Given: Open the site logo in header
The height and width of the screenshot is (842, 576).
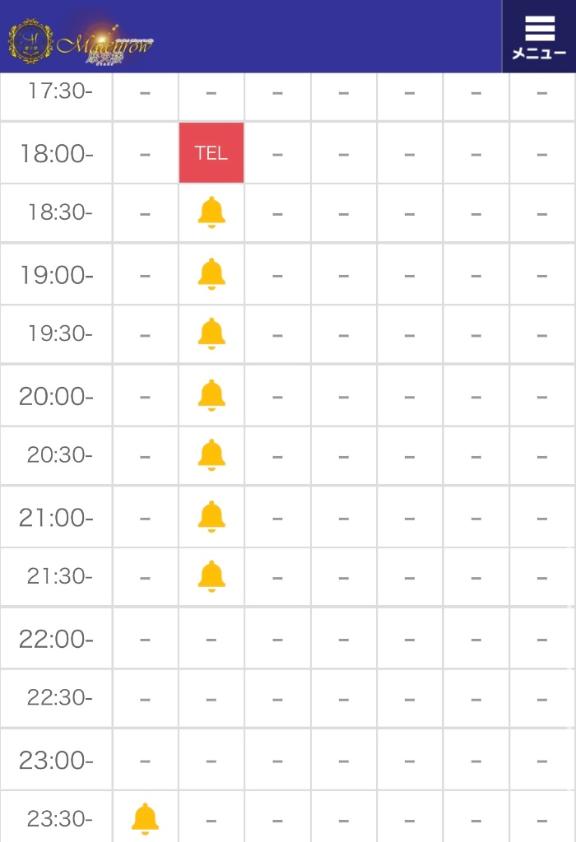Looking at the screenshot, I should pyautogui.click(x=81, y=42).
